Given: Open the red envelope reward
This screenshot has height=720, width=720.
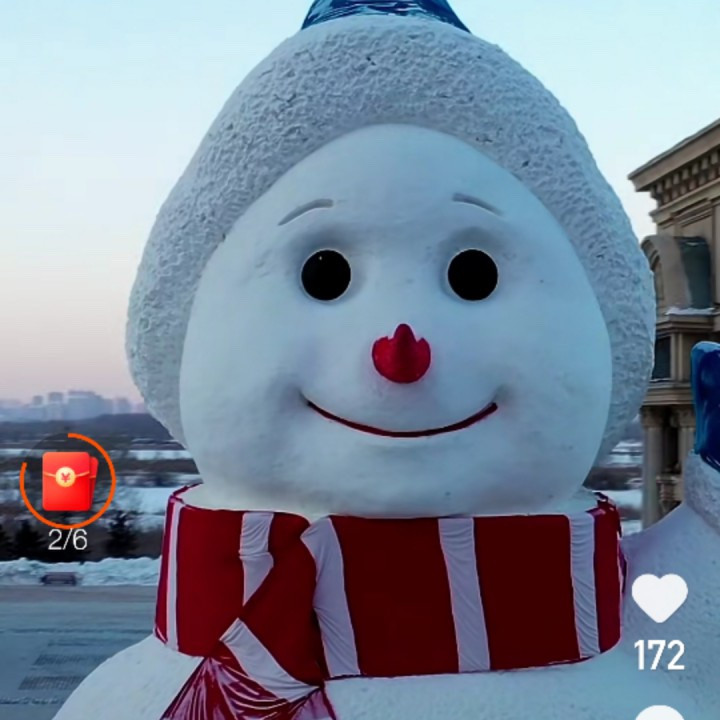Looking at the screenshot, I should 68,481.
